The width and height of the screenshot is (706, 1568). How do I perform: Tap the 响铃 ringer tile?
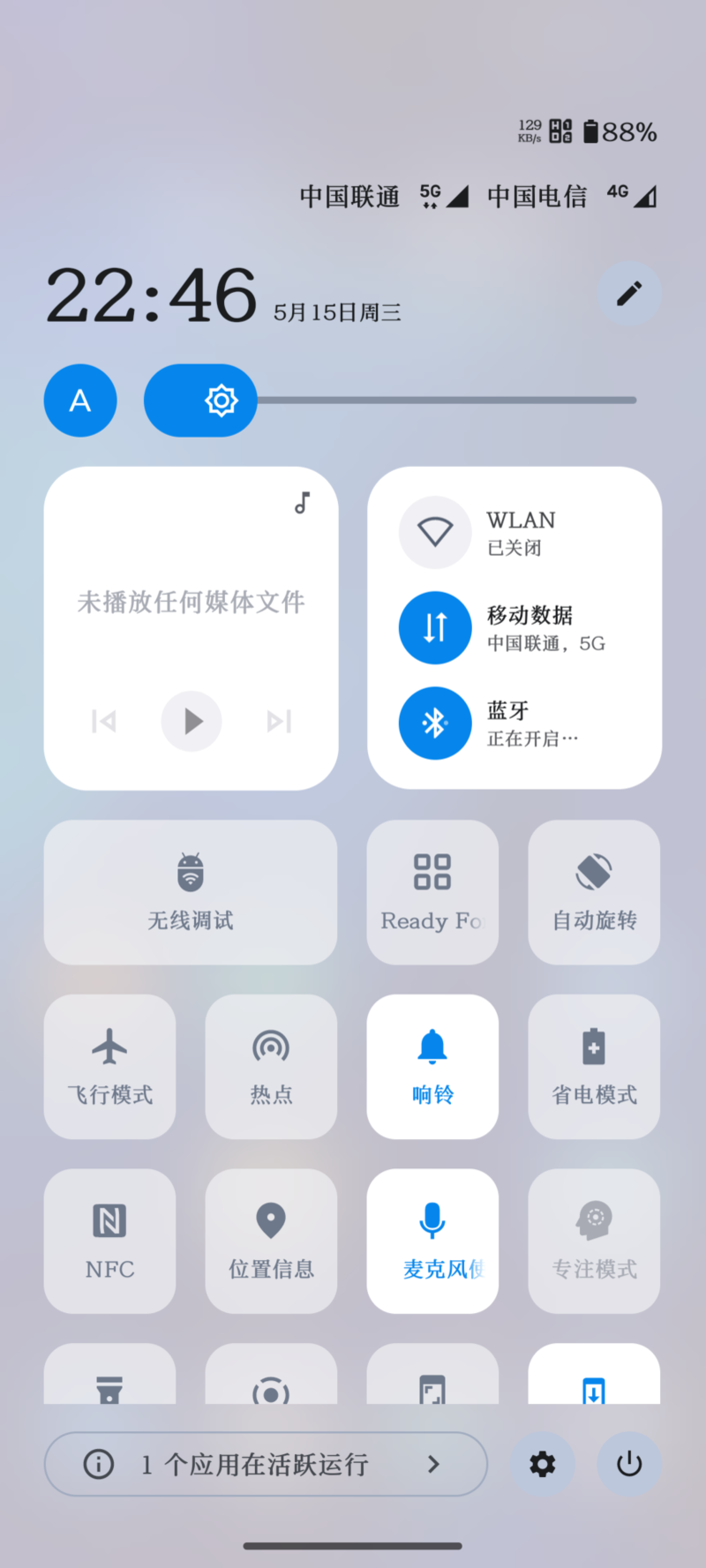432,1067
